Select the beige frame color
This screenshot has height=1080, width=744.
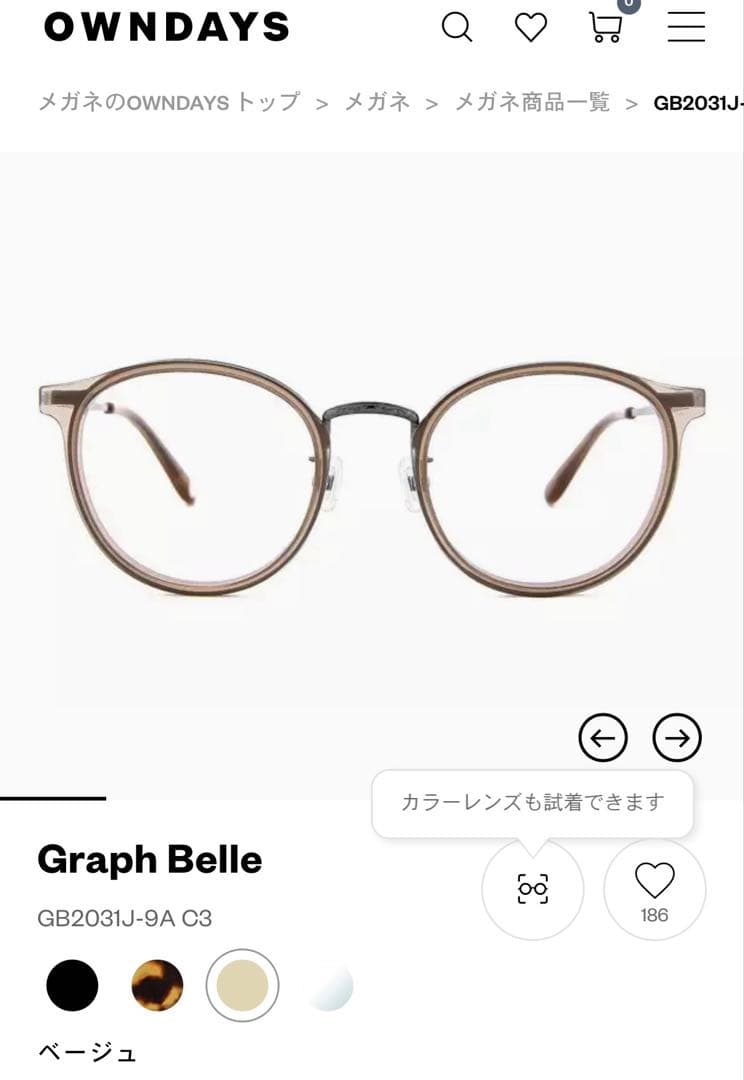click(242, 986)
